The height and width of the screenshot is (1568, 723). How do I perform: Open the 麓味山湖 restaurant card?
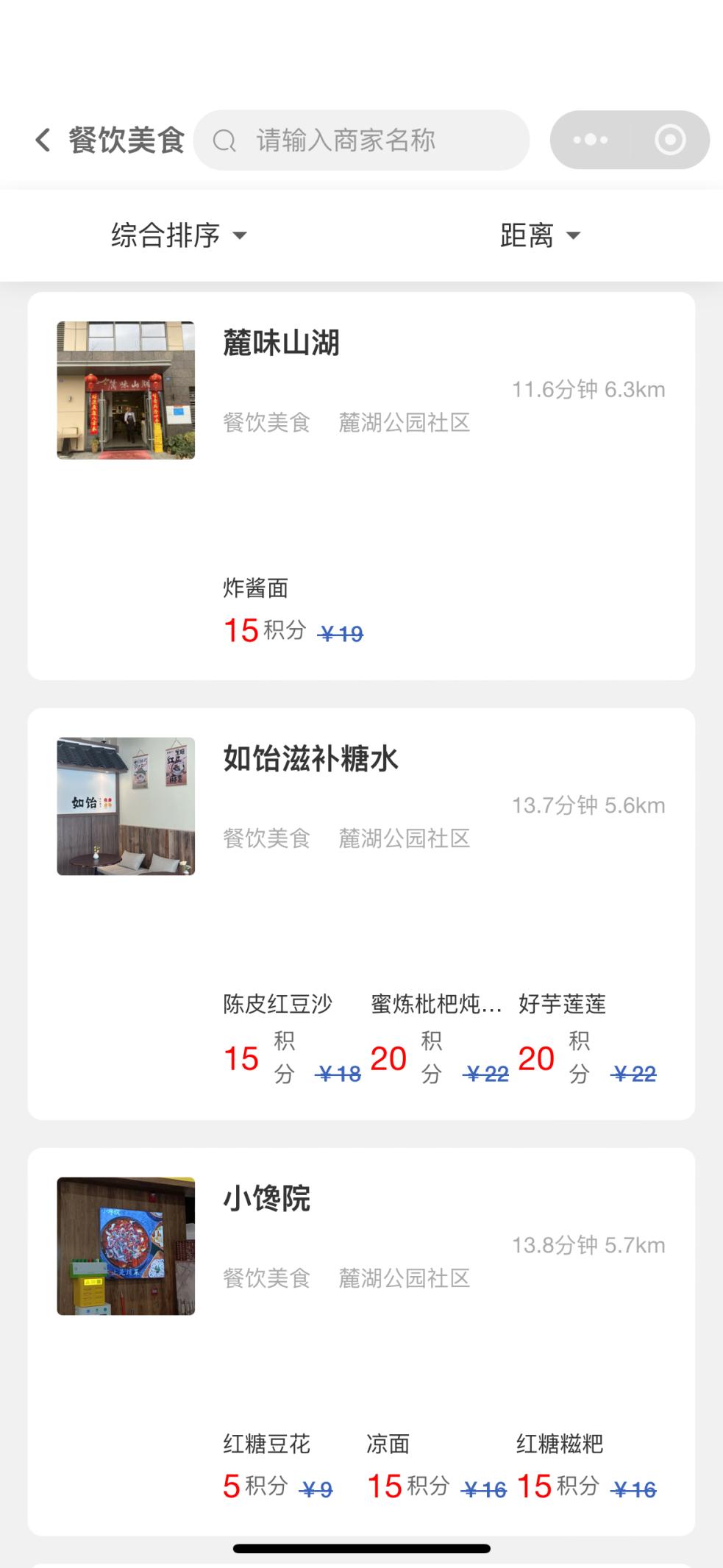click(x=360, y=485)
